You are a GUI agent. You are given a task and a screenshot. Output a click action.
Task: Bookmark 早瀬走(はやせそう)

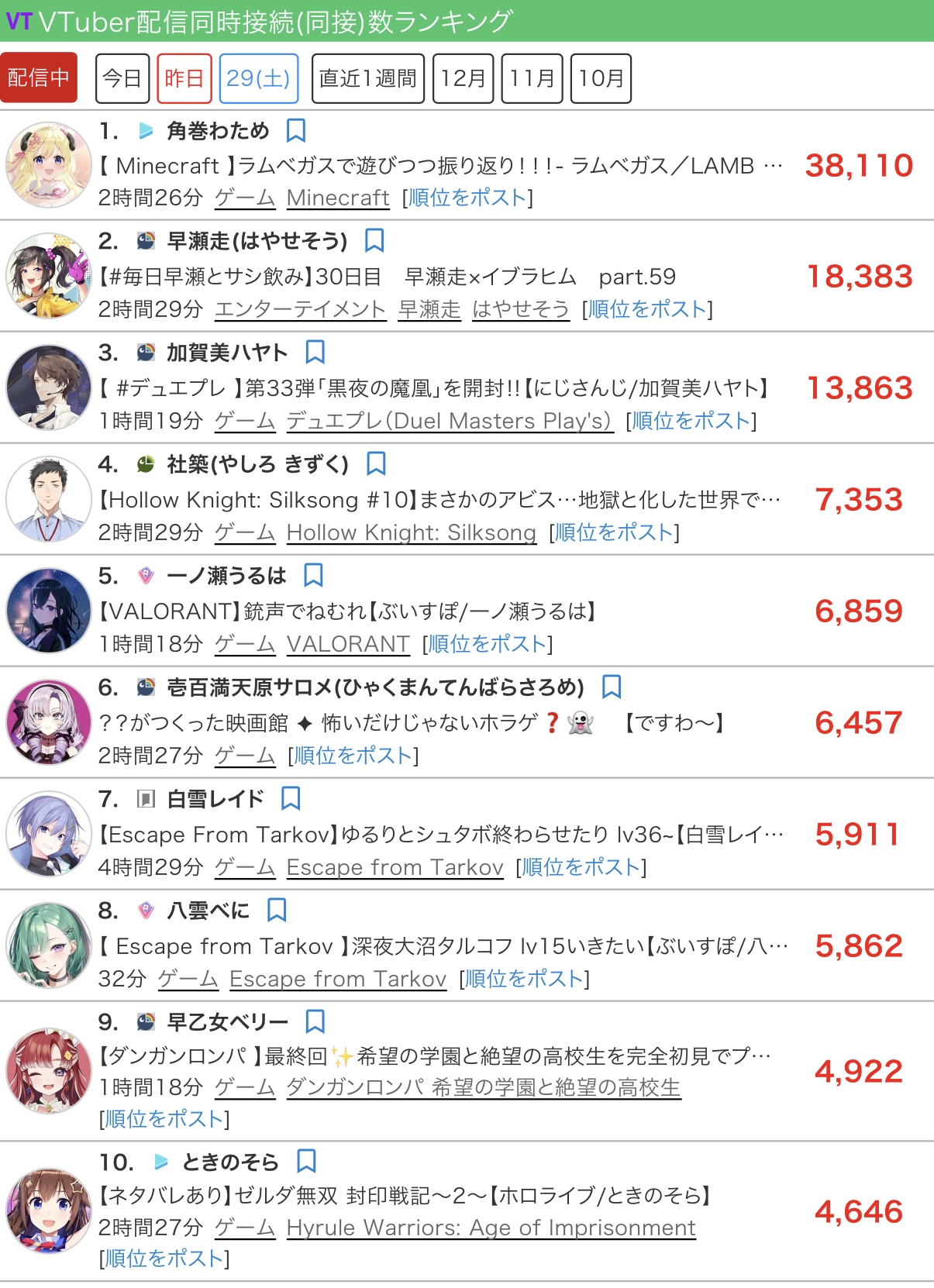(374, 241)
